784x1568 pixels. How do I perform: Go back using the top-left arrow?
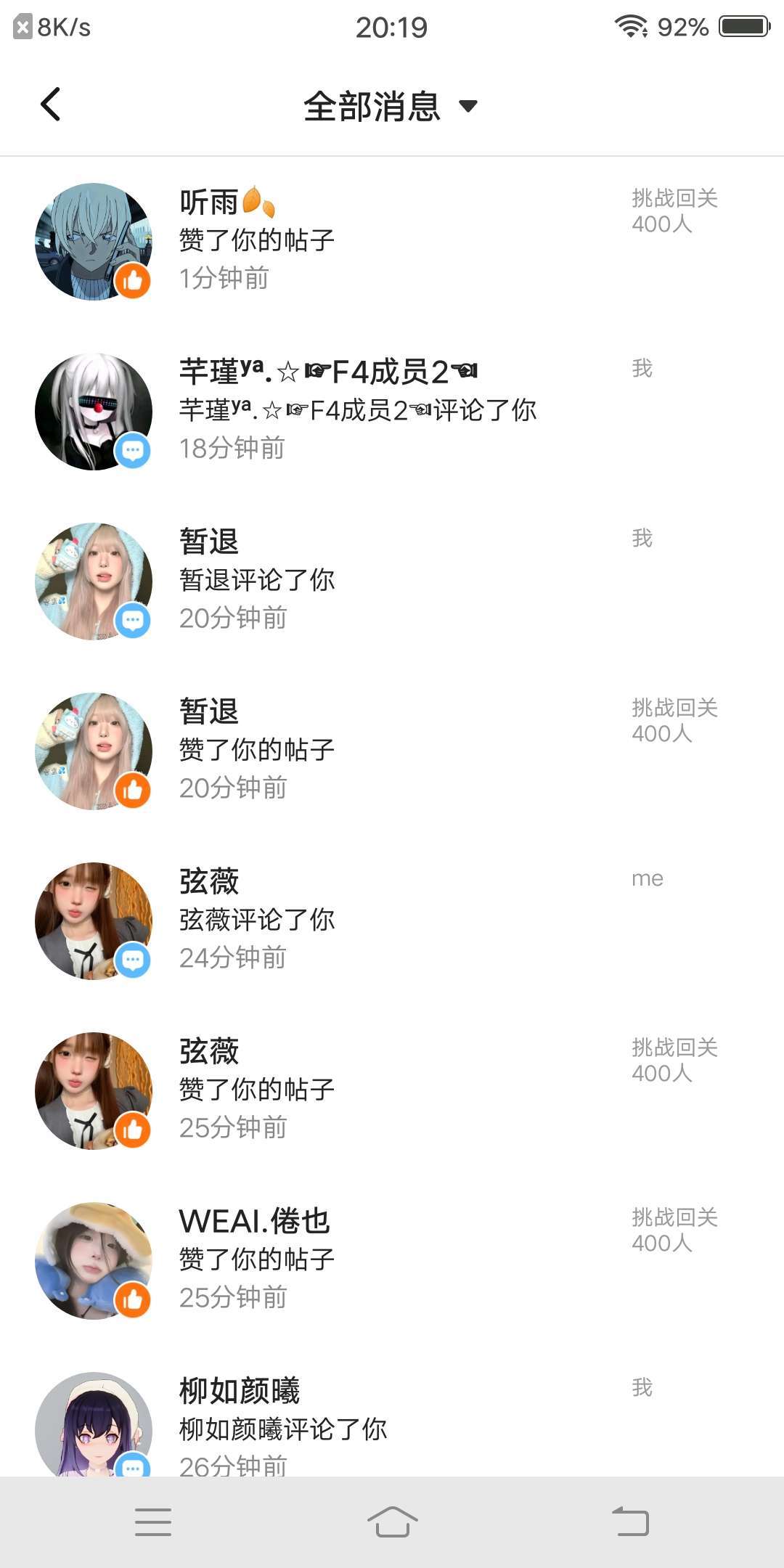click(50, 105)
